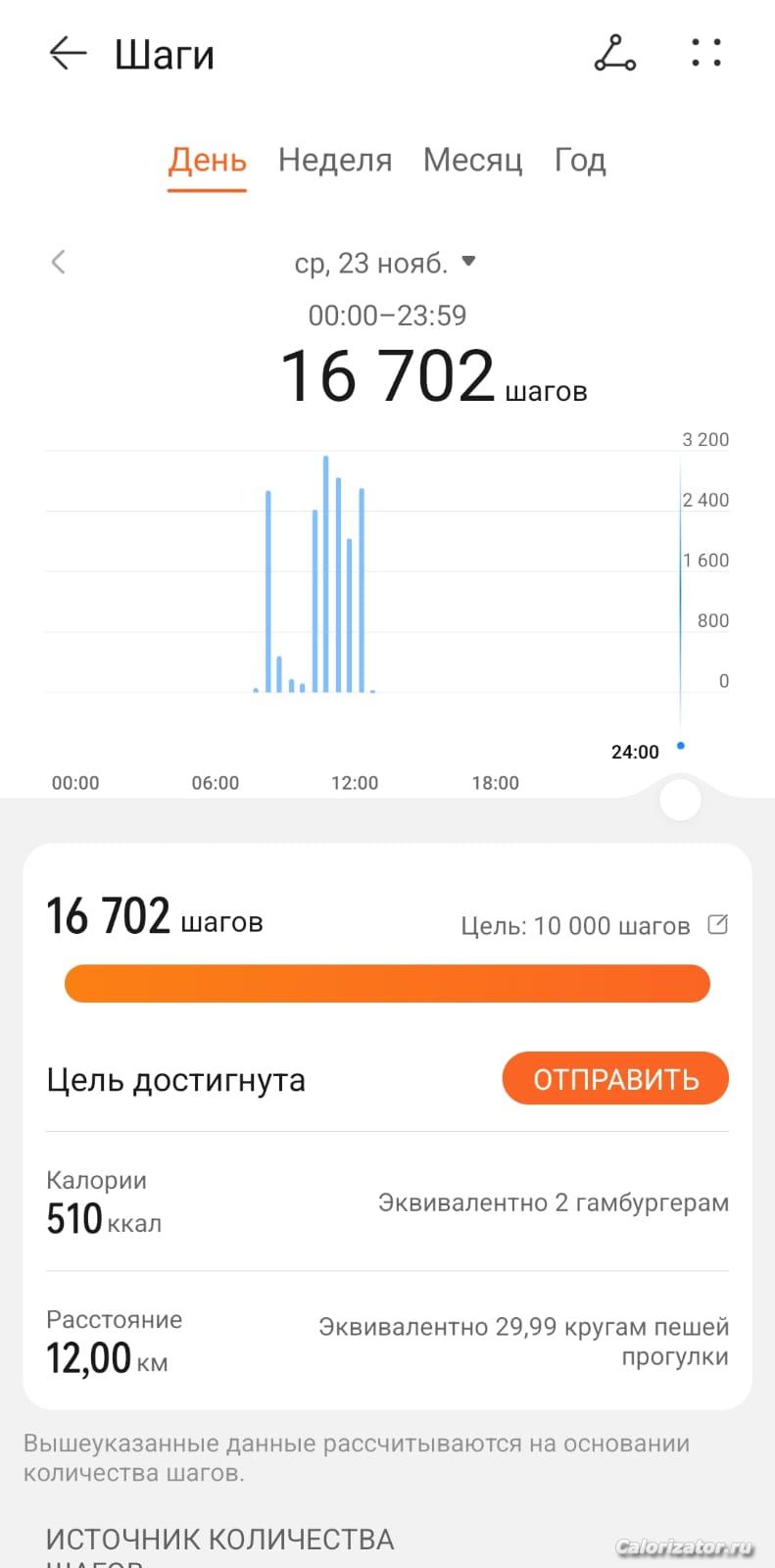Open the date picker for ср, 23 нояб.

(x=384, y=263)
